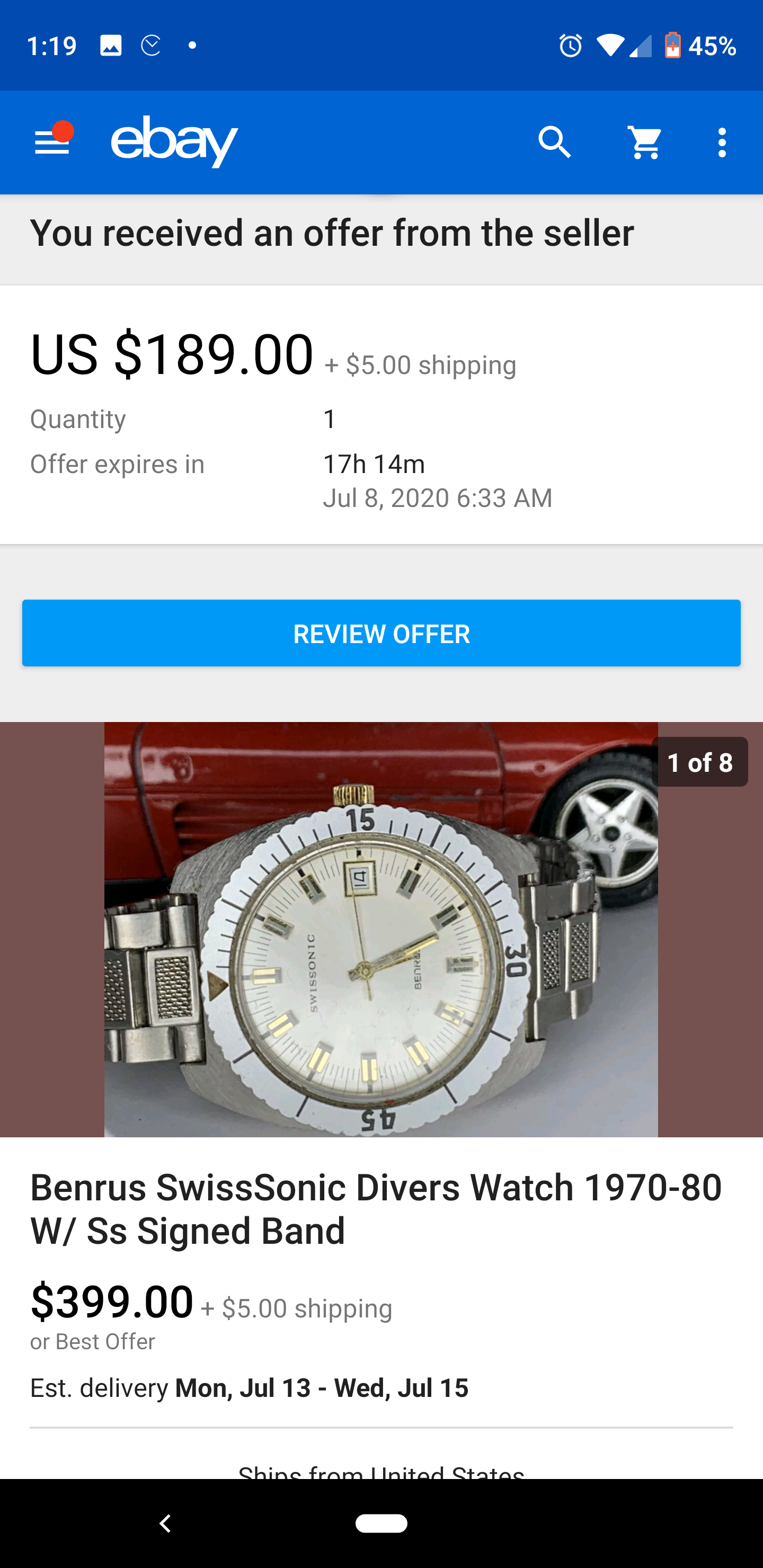The image size is (763, 1568).
Task: Tap the system home pill
Action: 381,1523
